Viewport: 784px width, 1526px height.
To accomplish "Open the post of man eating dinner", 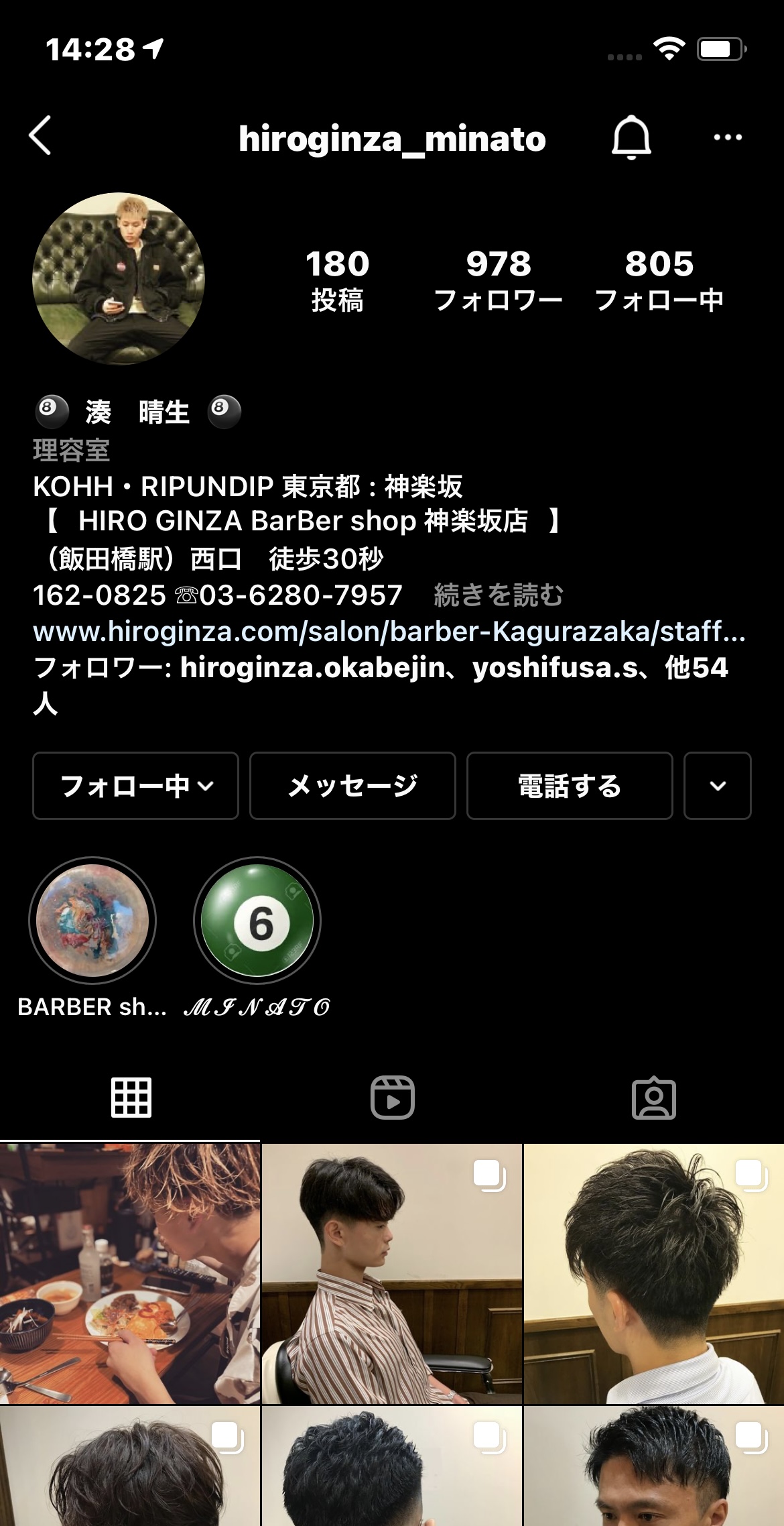I will [129, 1274].
